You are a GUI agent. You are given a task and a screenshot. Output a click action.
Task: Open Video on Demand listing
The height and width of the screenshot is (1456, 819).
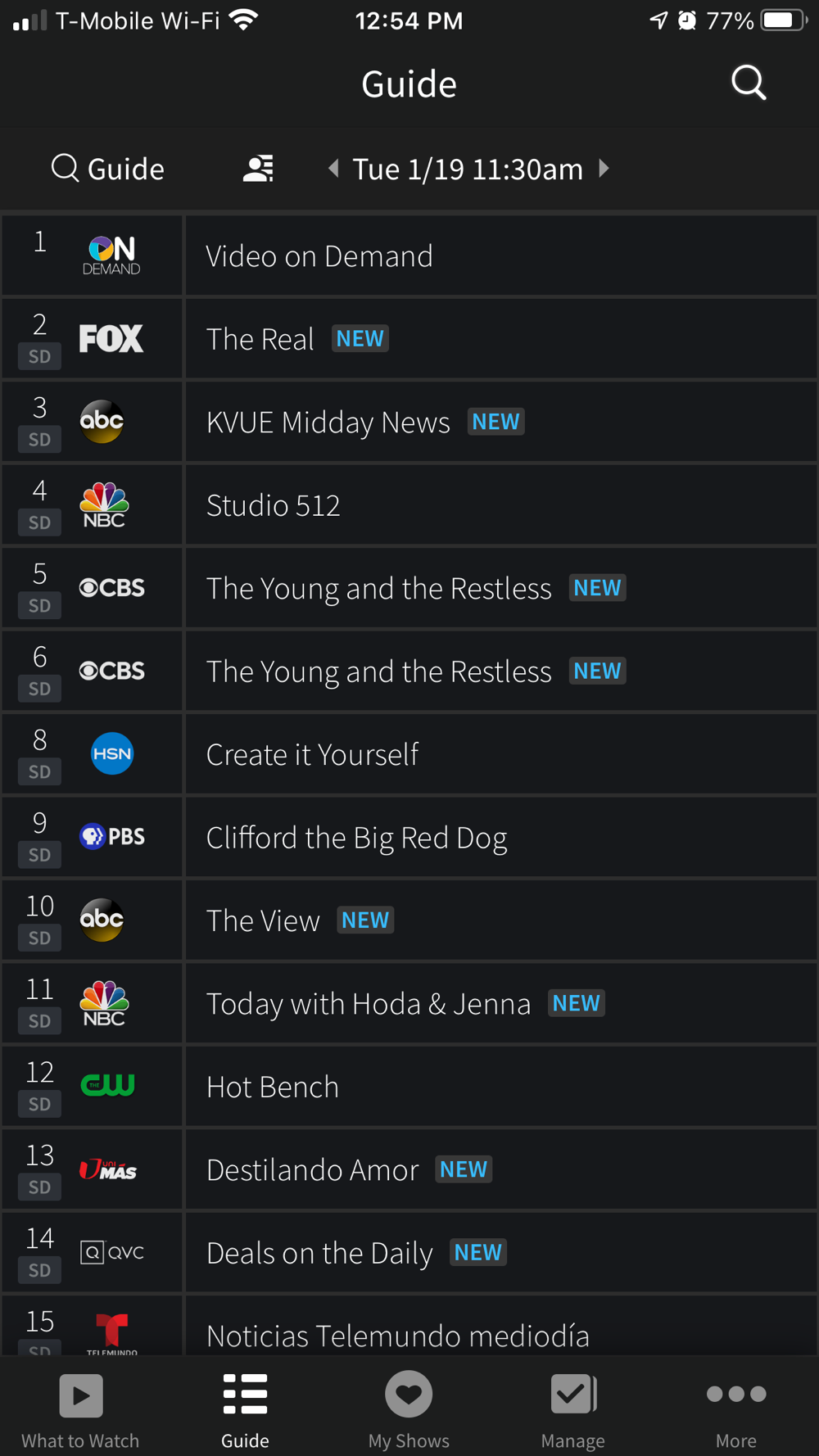[500, 256]
